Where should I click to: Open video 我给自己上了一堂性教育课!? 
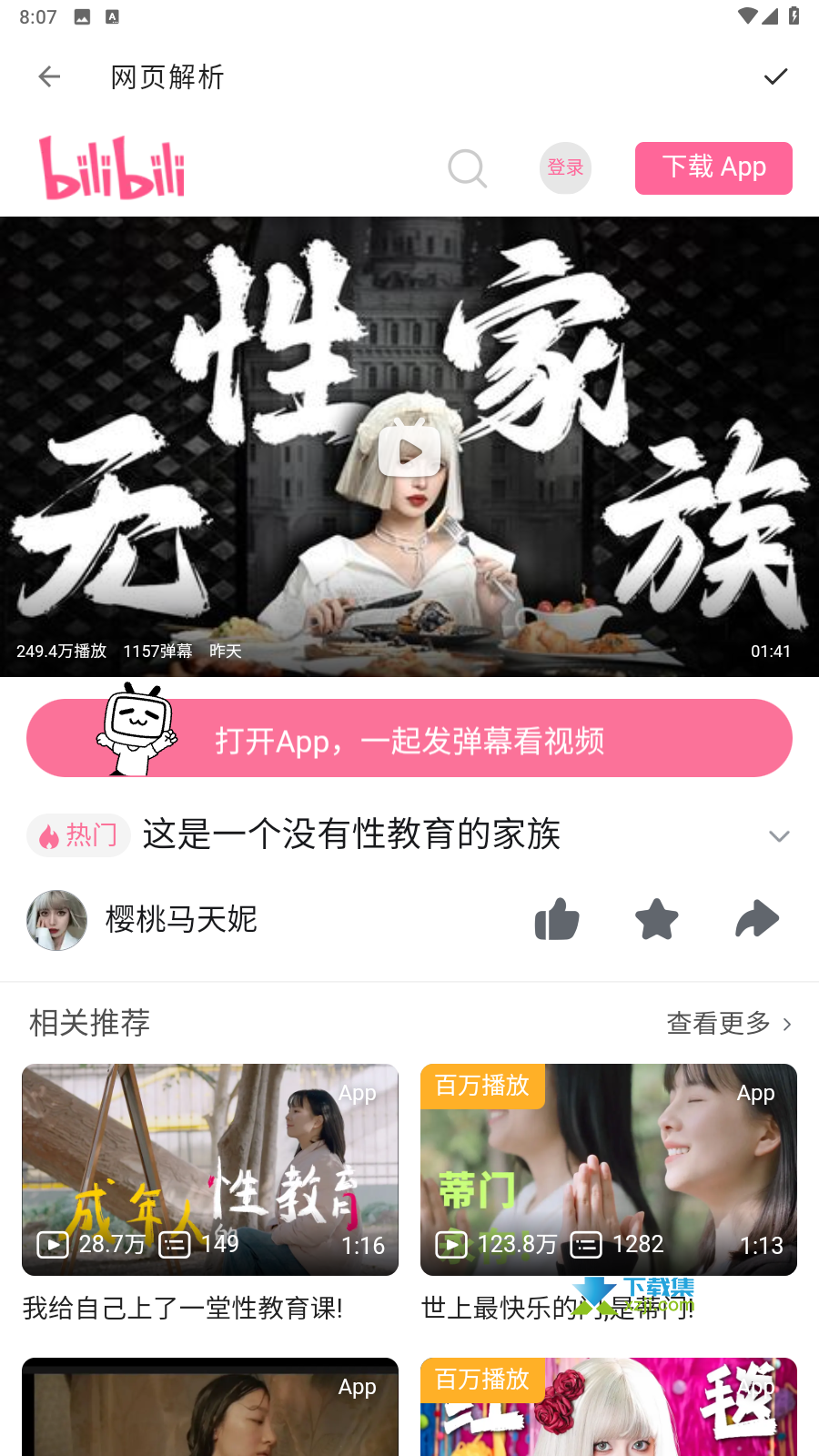[x=210, y=1194]
